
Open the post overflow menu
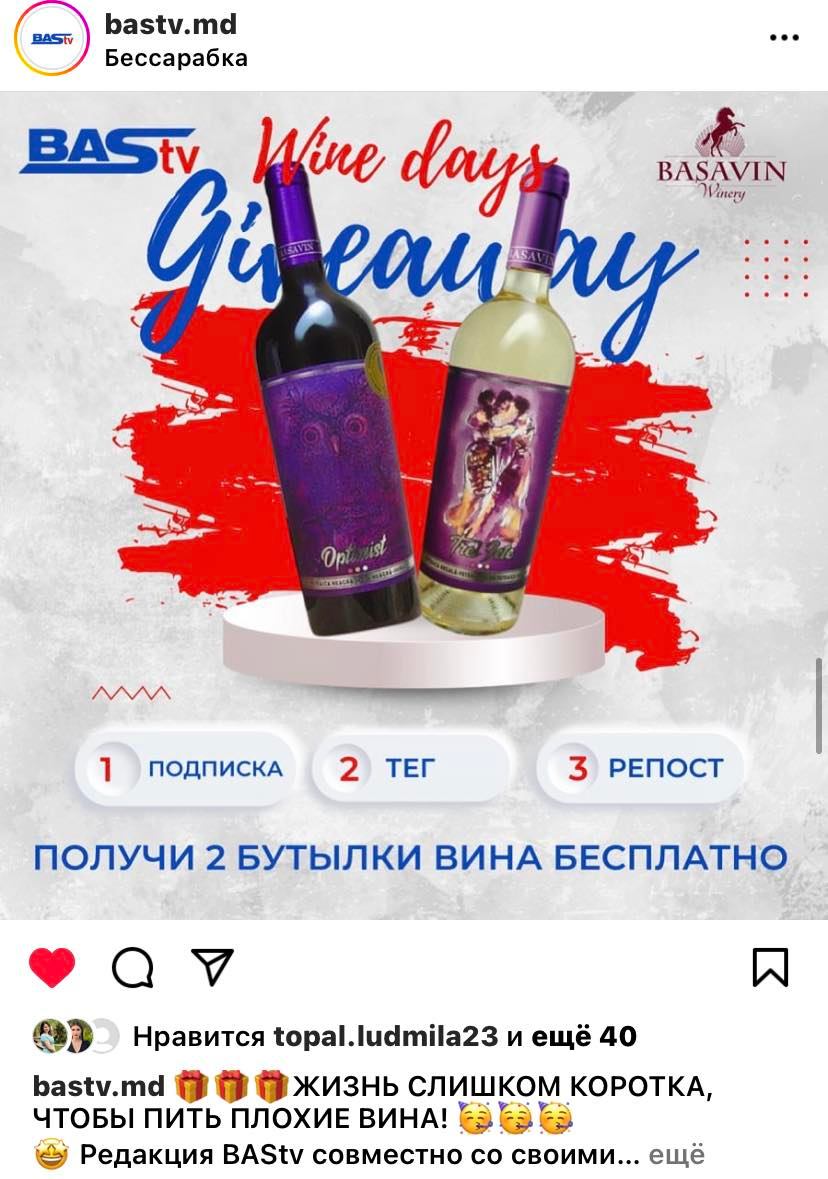pos(784,38)
